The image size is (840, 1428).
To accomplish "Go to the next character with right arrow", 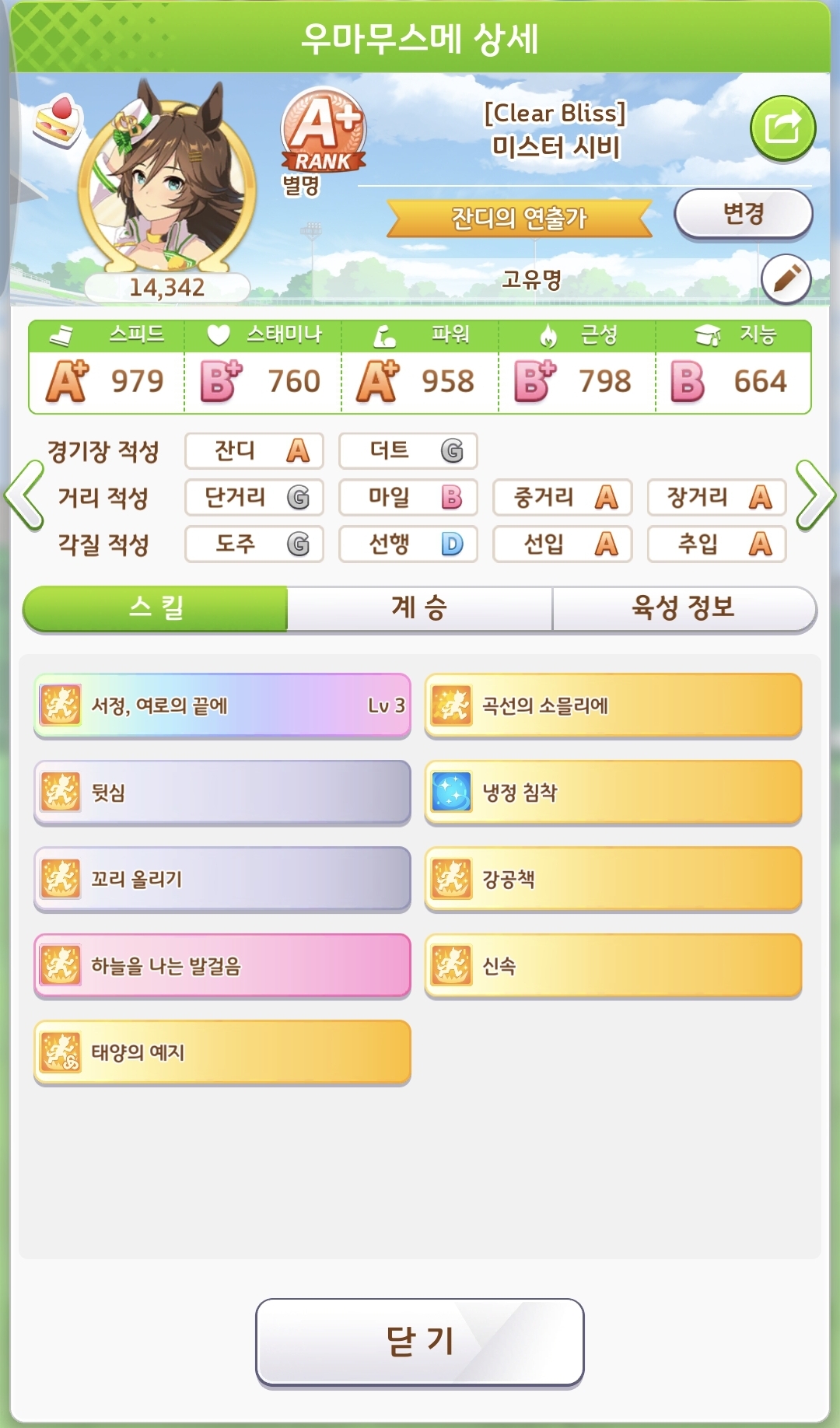I will click(x=814, y=495).
